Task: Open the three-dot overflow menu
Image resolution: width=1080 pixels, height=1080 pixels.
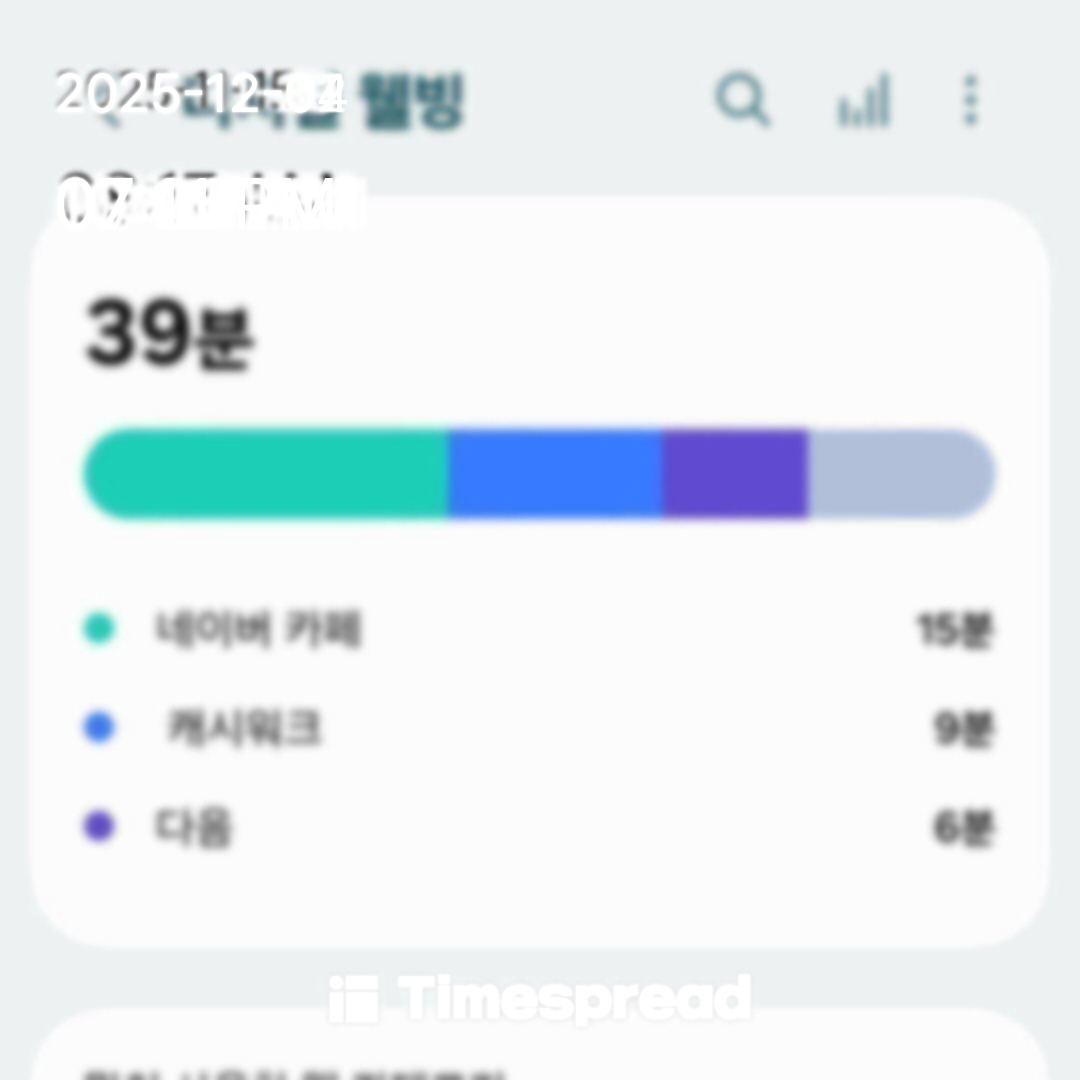Action: point(969,101)
